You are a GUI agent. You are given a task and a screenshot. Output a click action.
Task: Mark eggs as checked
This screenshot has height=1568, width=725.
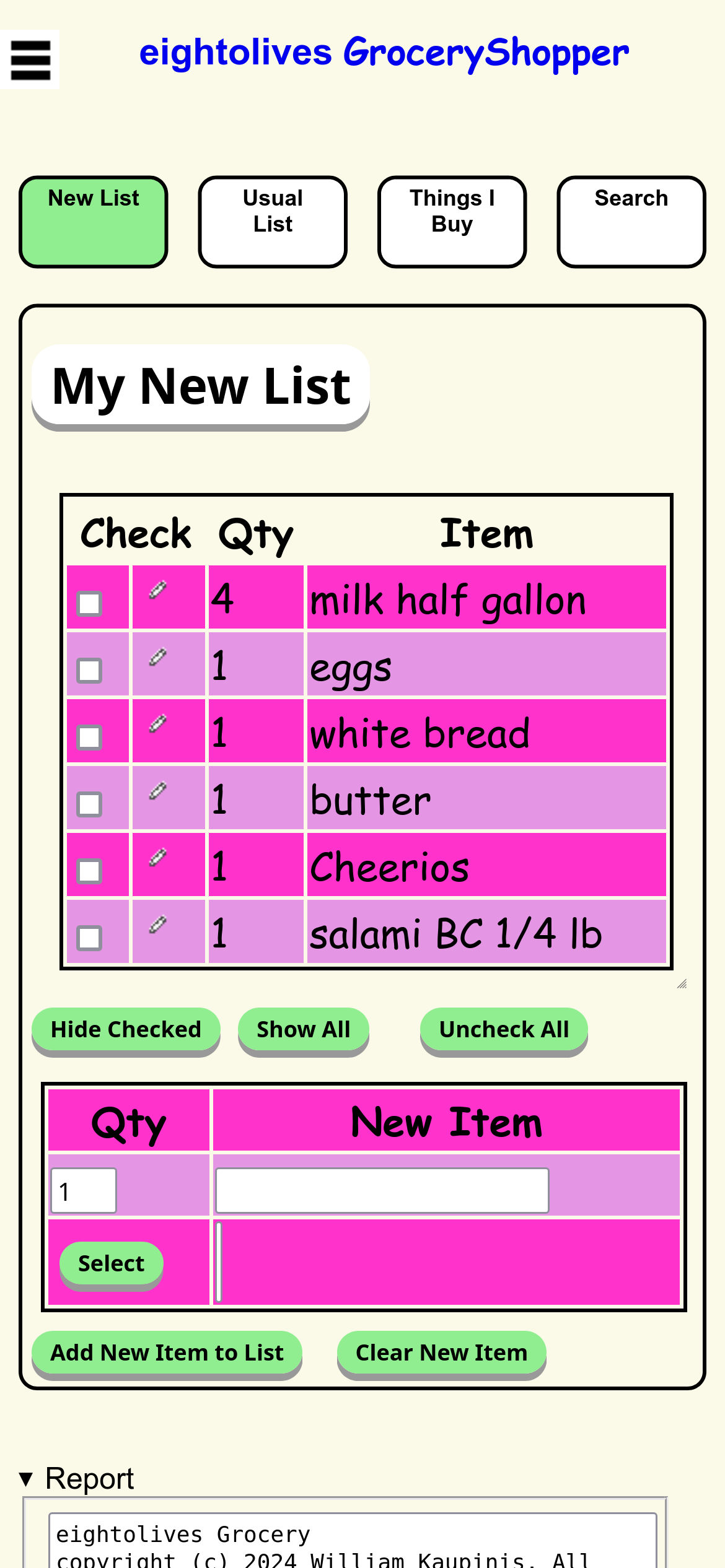pyautogui.click(x=90, y=670)
